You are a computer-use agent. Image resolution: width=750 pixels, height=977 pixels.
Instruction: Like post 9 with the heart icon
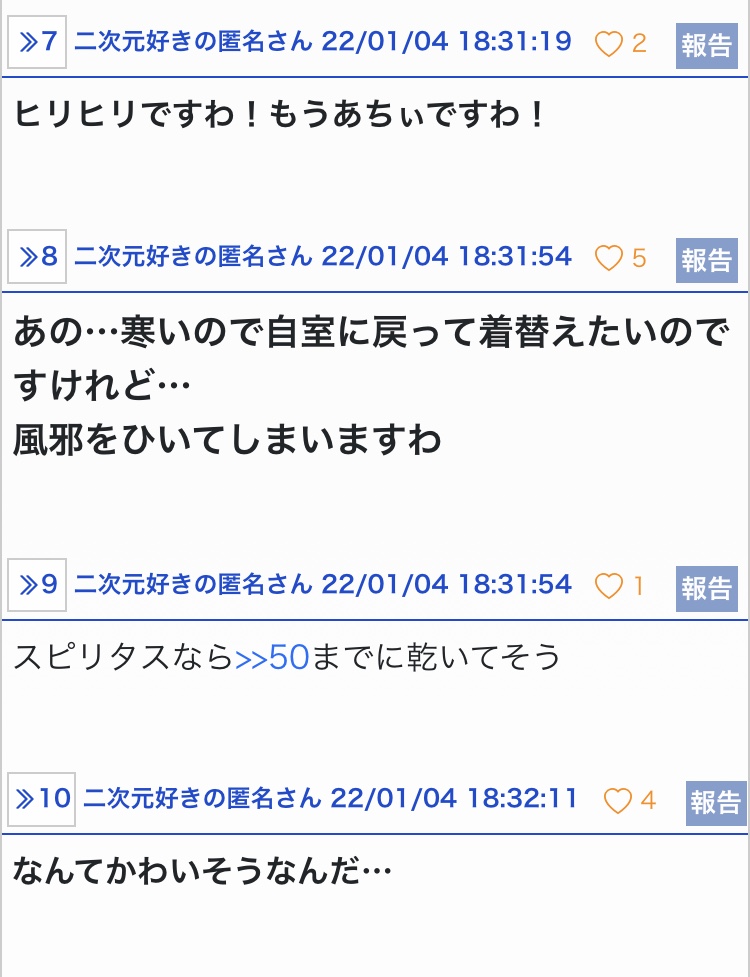[x=609, y=586]
